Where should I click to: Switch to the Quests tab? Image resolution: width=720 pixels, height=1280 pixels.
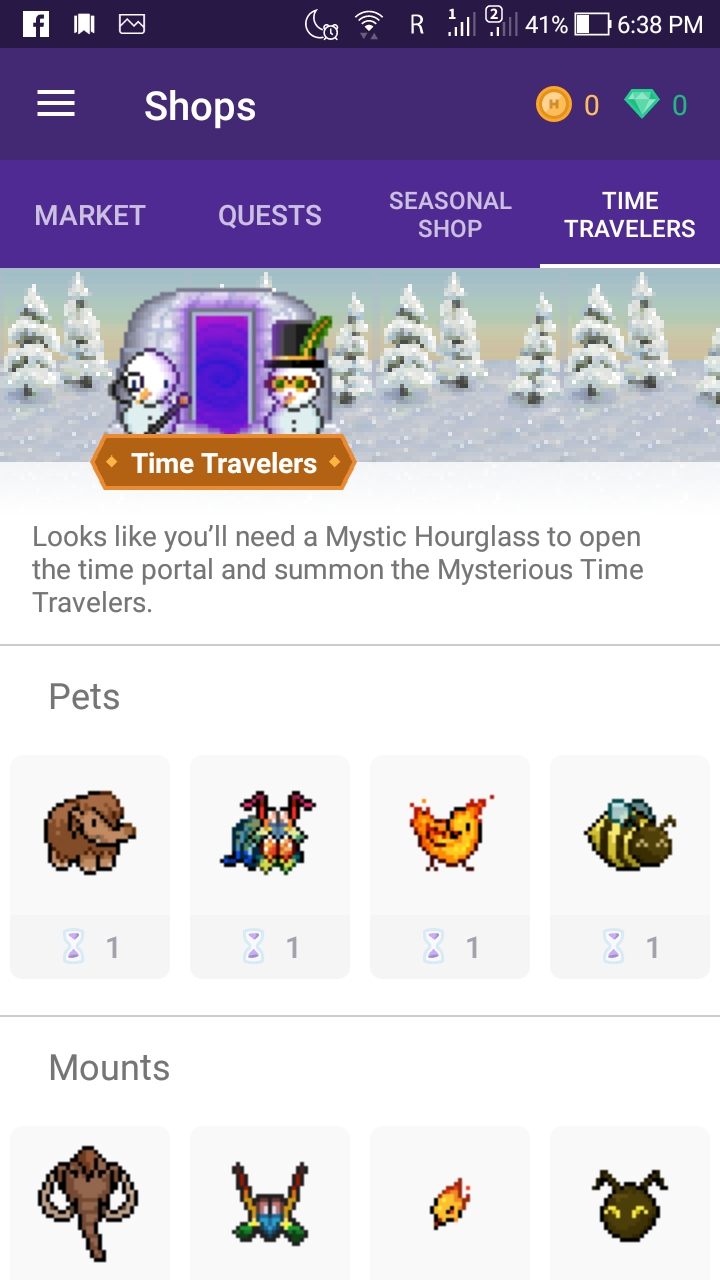pyautogui.click(x=270, y=215)
